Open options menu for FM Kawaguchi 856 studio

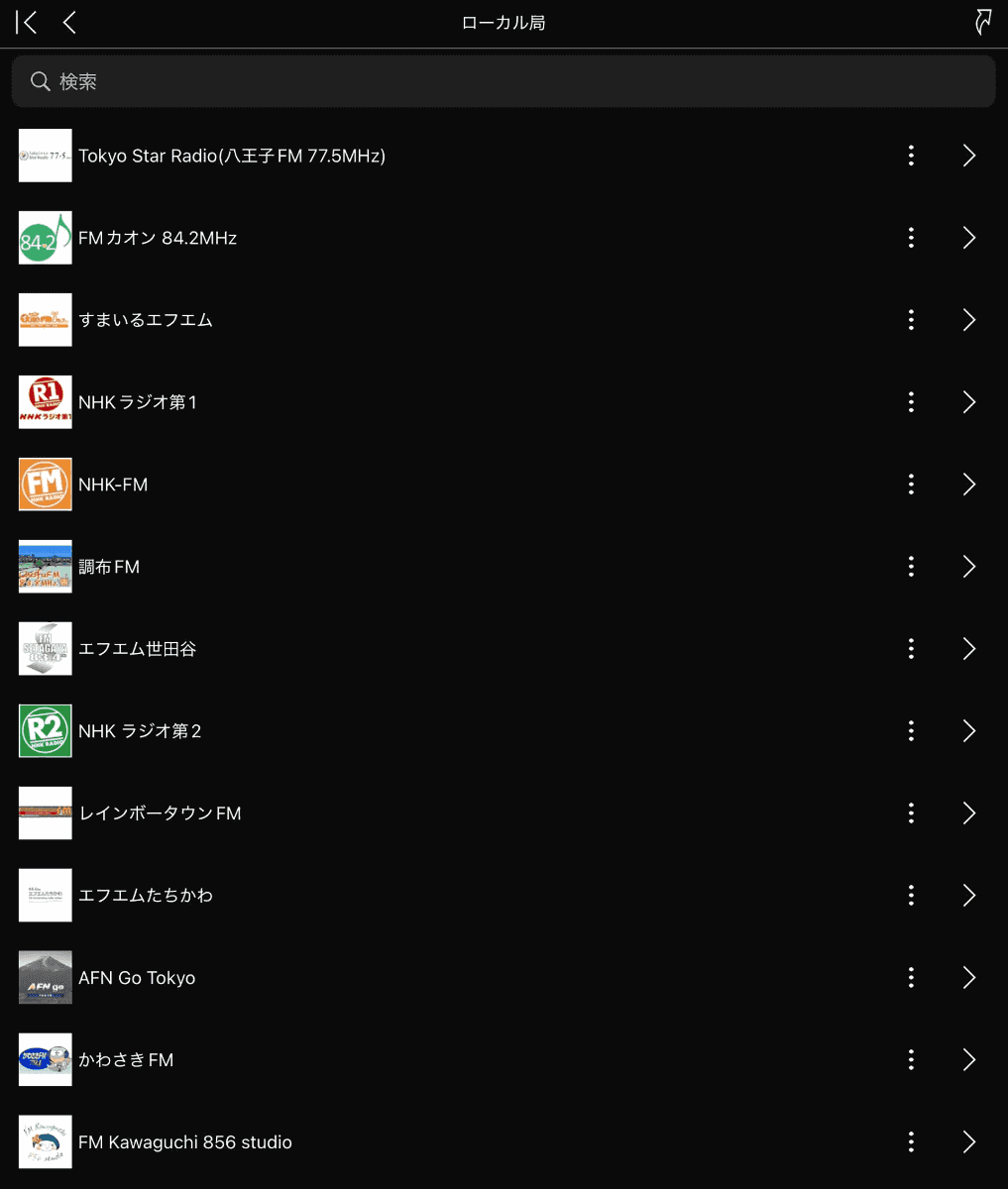point(910,1141)
